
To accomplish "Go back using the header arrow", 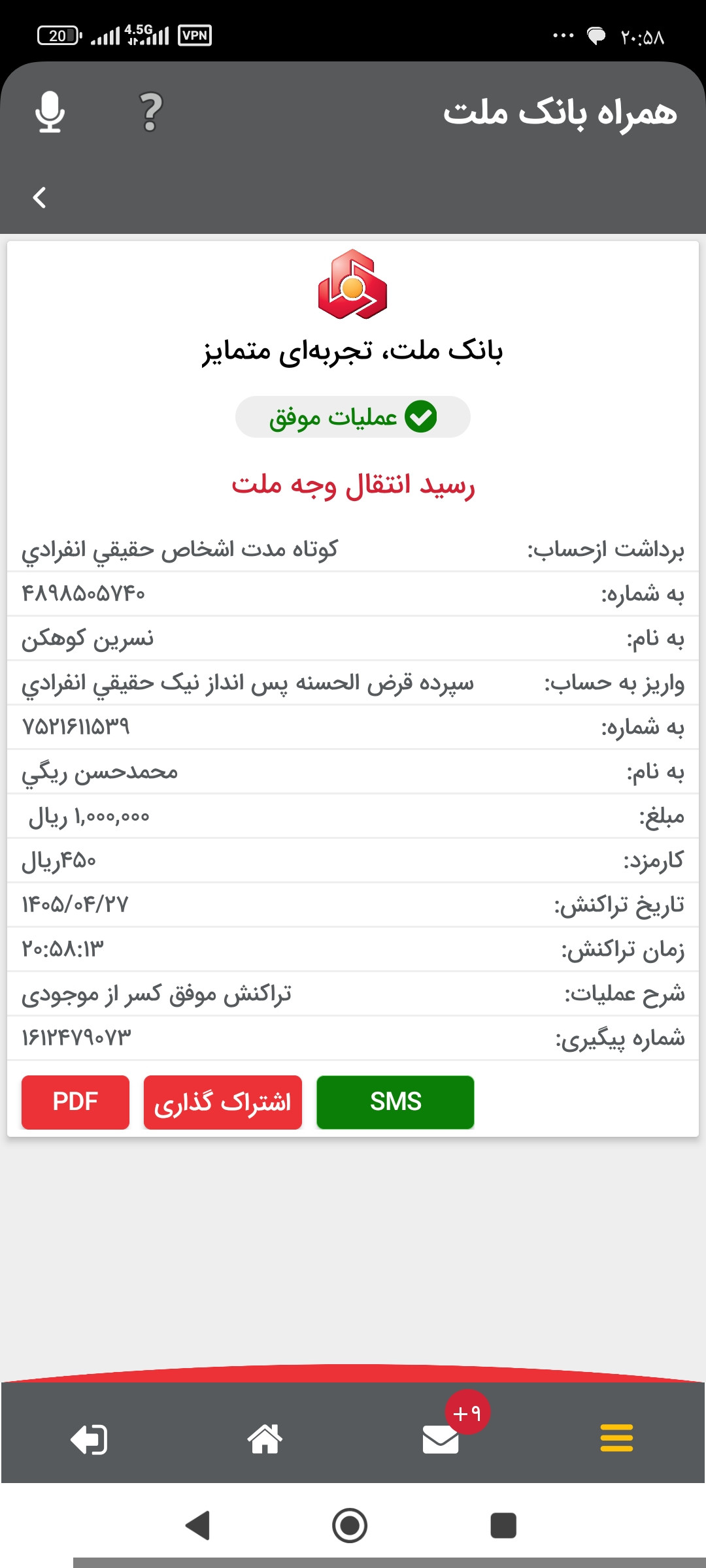I will (x=40, y=197).
